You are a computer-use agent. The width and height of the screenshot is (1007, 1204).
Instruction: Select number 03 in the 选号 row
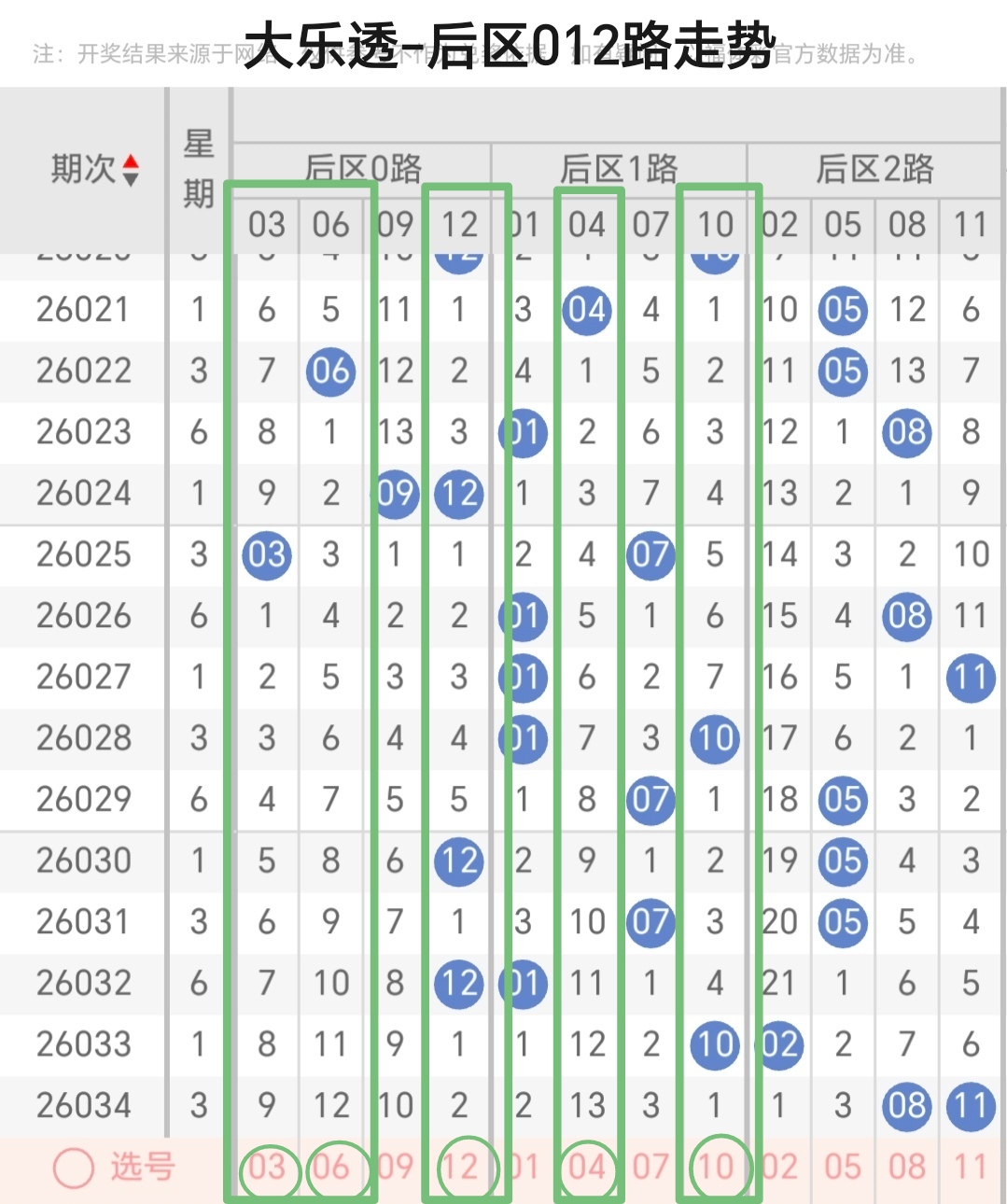tap(267, 1167)
